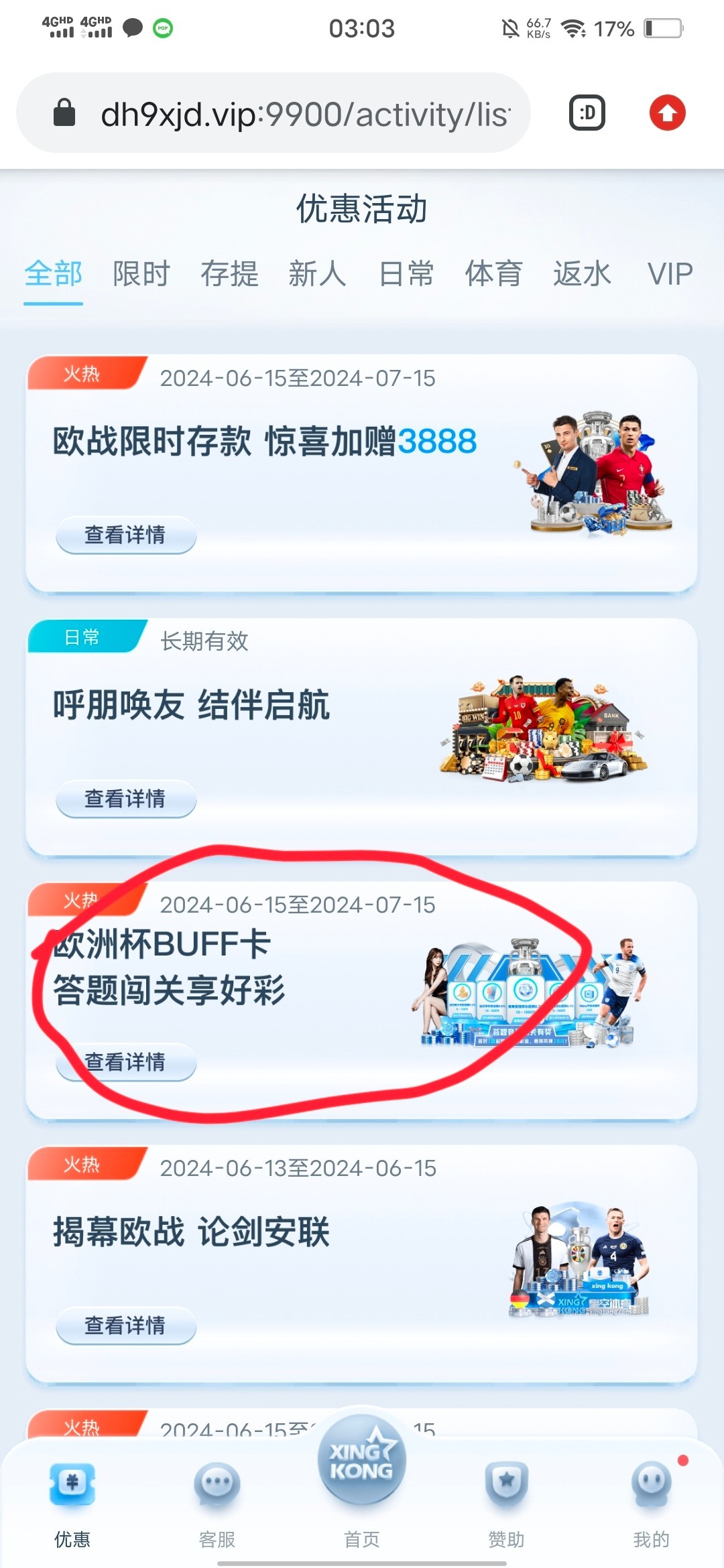
Task: Tap the browser URL address bar
Action: [305, 114]
